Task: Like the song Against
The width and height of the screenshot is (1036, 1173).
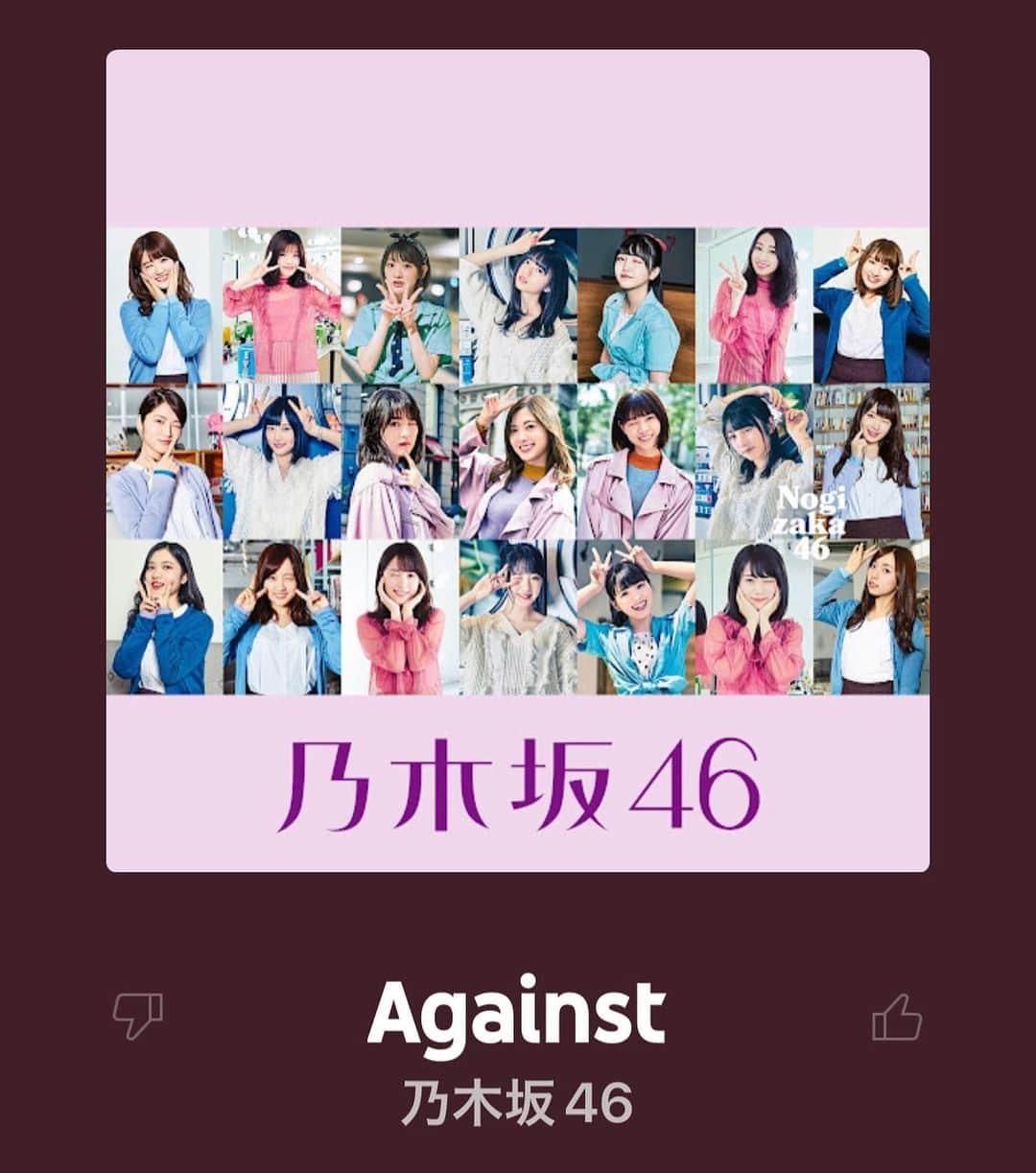Action: tap(897, 1017)
